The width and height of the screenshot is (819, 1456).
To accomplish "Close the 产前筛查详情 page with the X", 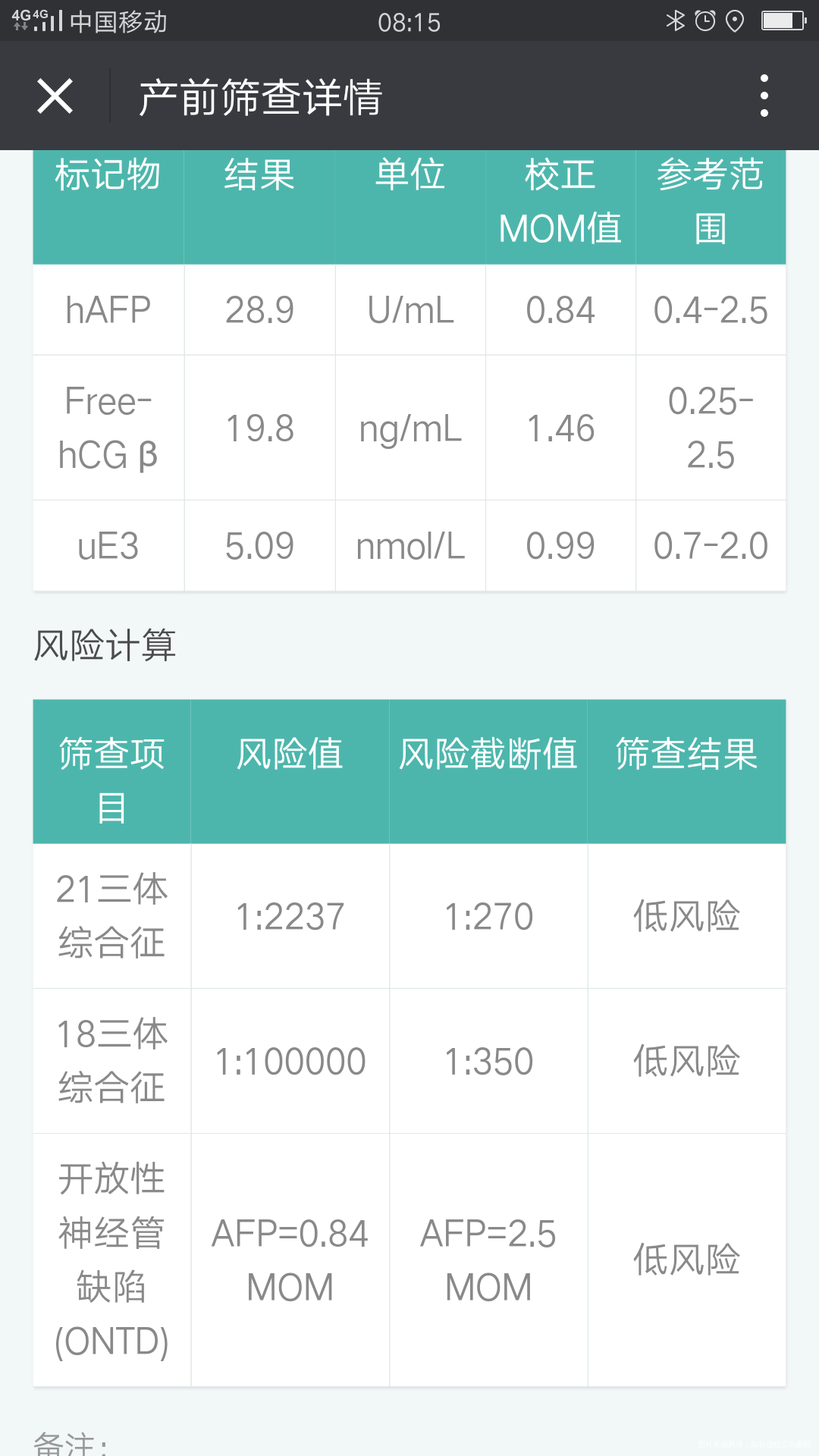I will coord(54,96).
